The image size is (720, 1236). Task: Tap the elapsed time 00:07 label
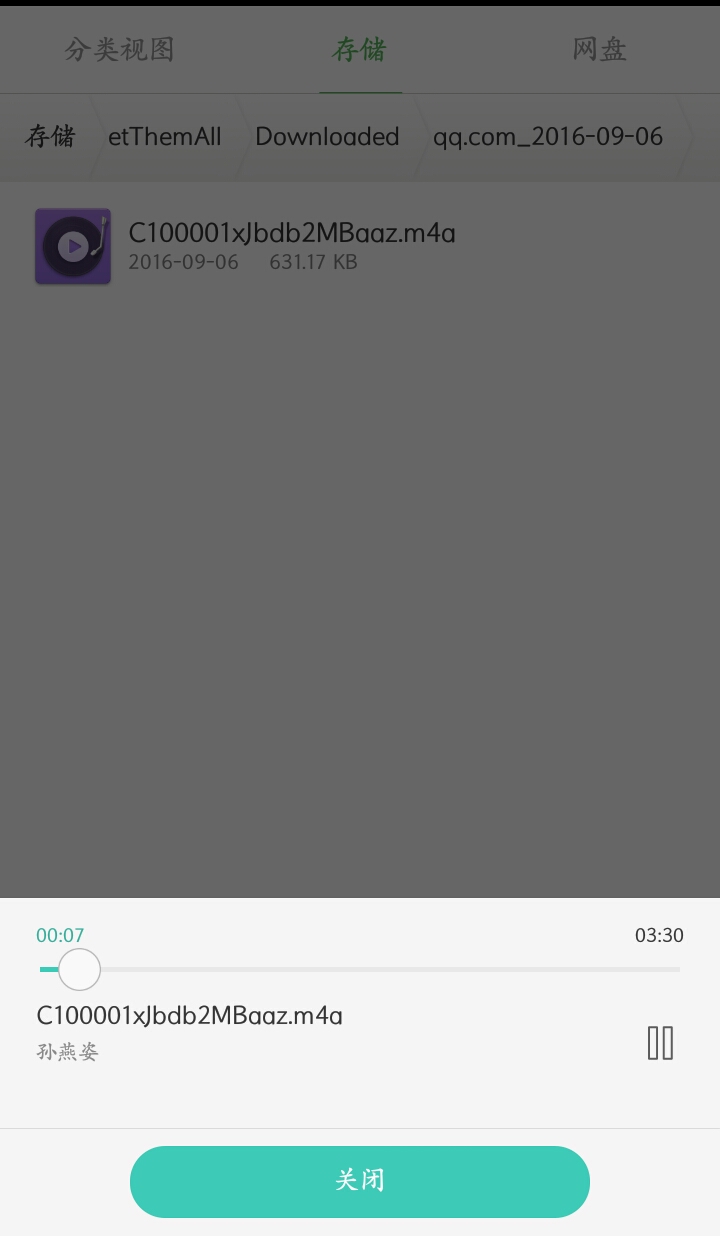62,935
